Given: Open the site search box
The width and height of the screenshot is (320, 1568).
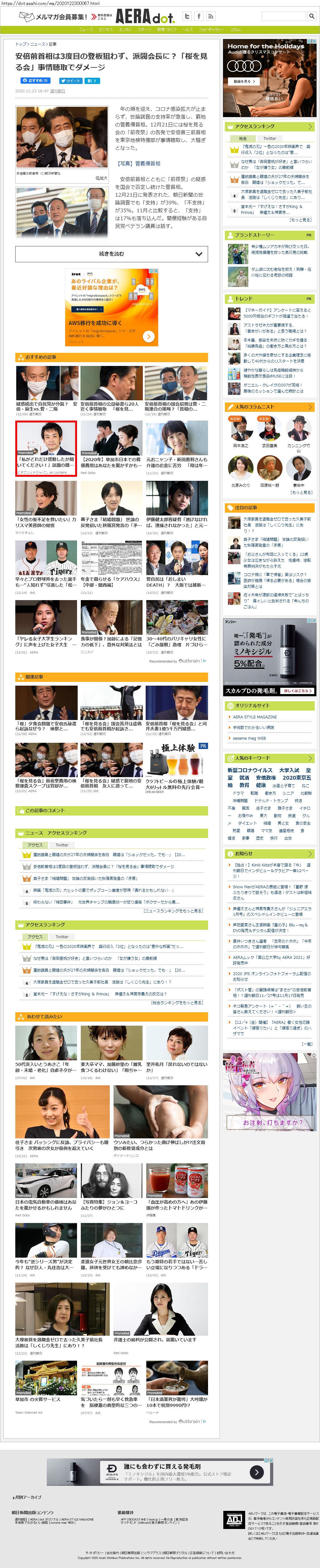Looking at the screenshot, I should pyautogui.click(x=284, y=17).
